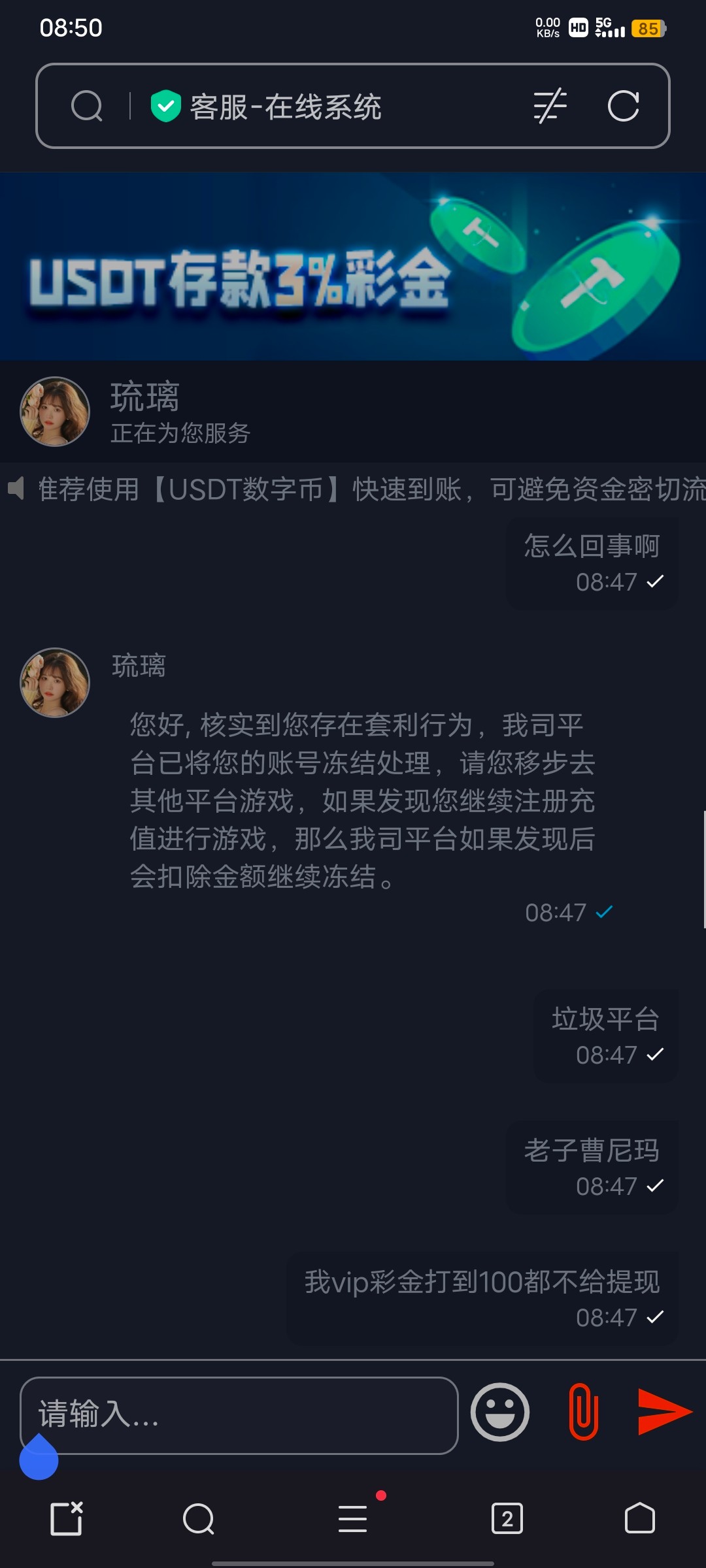
Task: Open the page settings slider icon
Action: [550, 106]
